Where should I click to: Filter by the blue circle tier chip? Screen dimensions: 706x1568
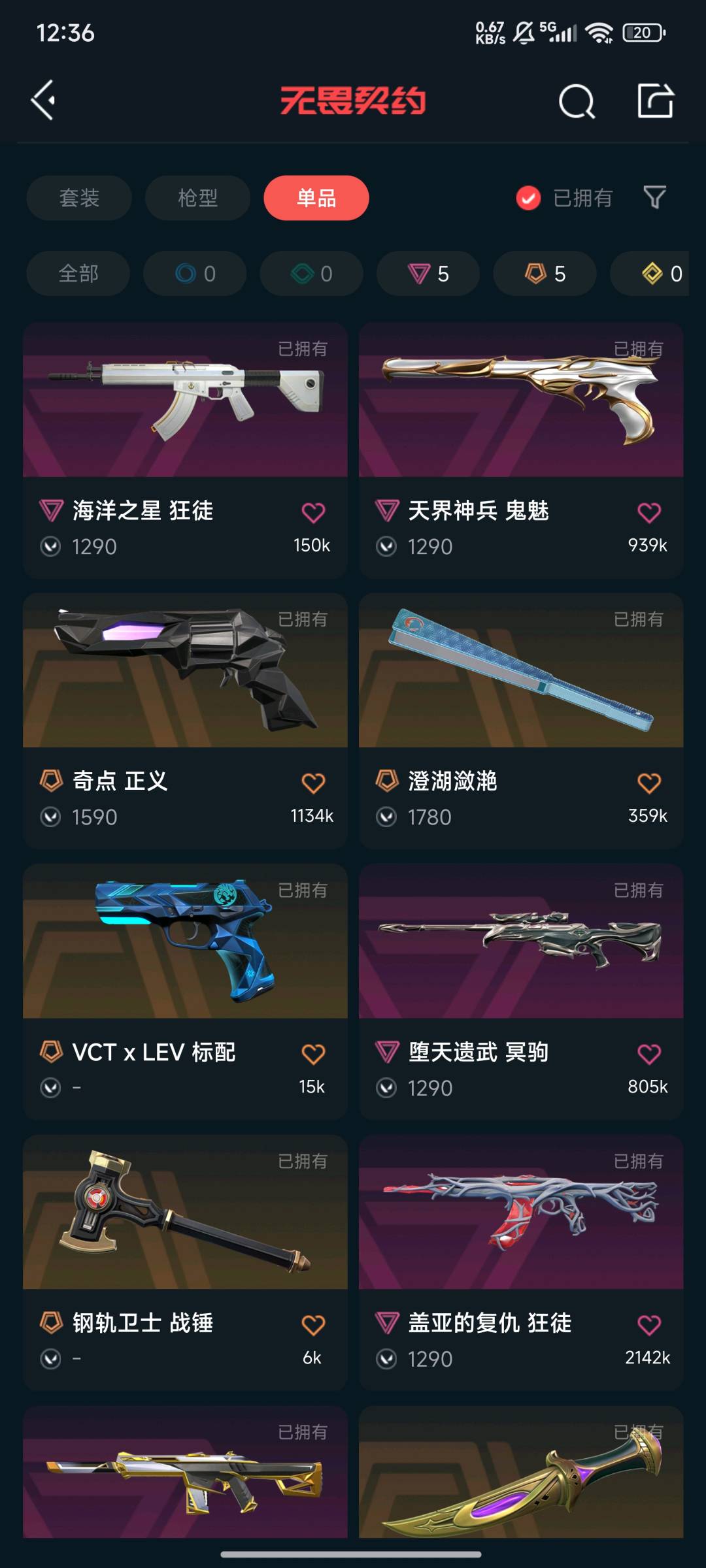195,274
